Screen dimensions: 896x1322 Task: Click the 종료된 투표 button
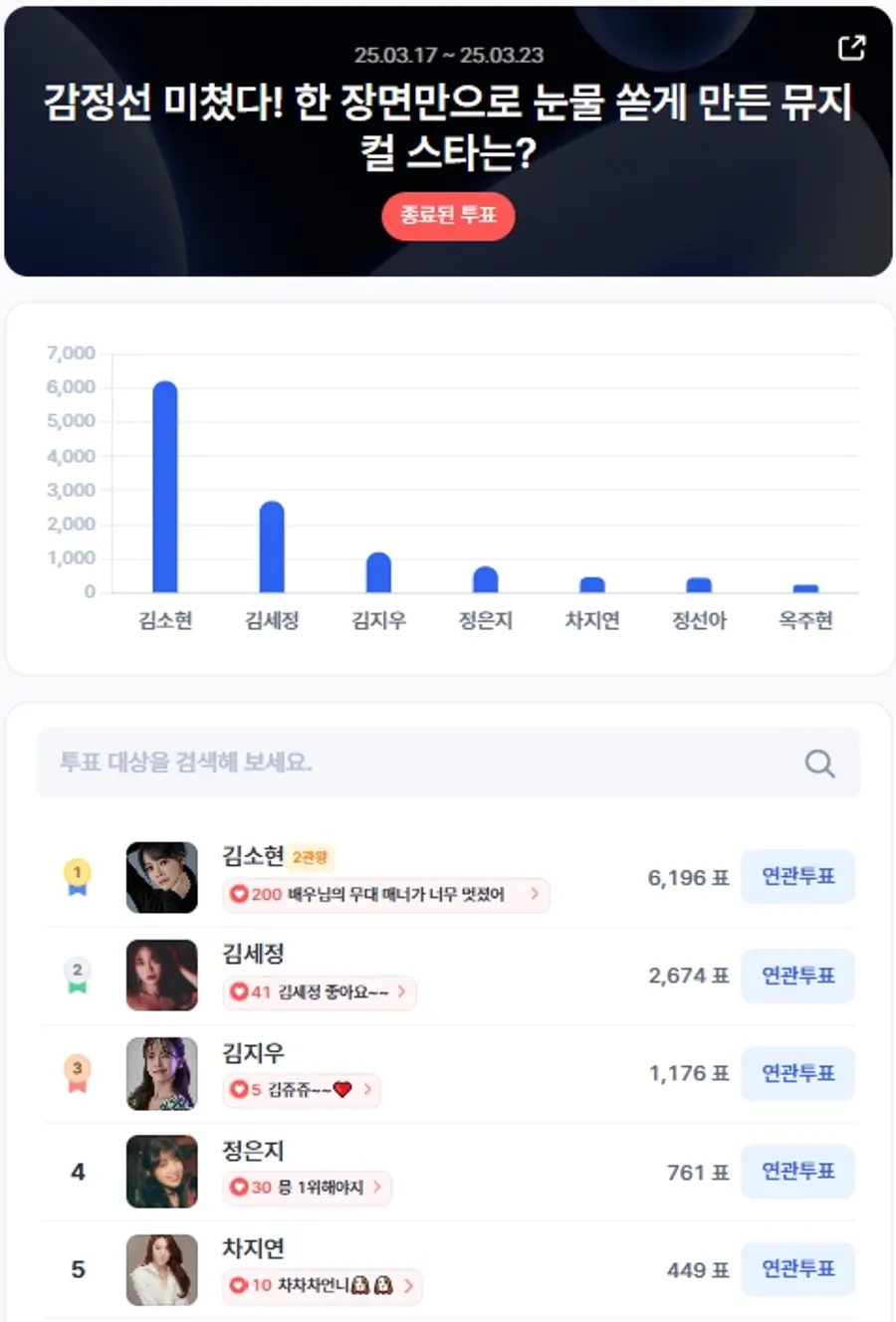point(448,217)
